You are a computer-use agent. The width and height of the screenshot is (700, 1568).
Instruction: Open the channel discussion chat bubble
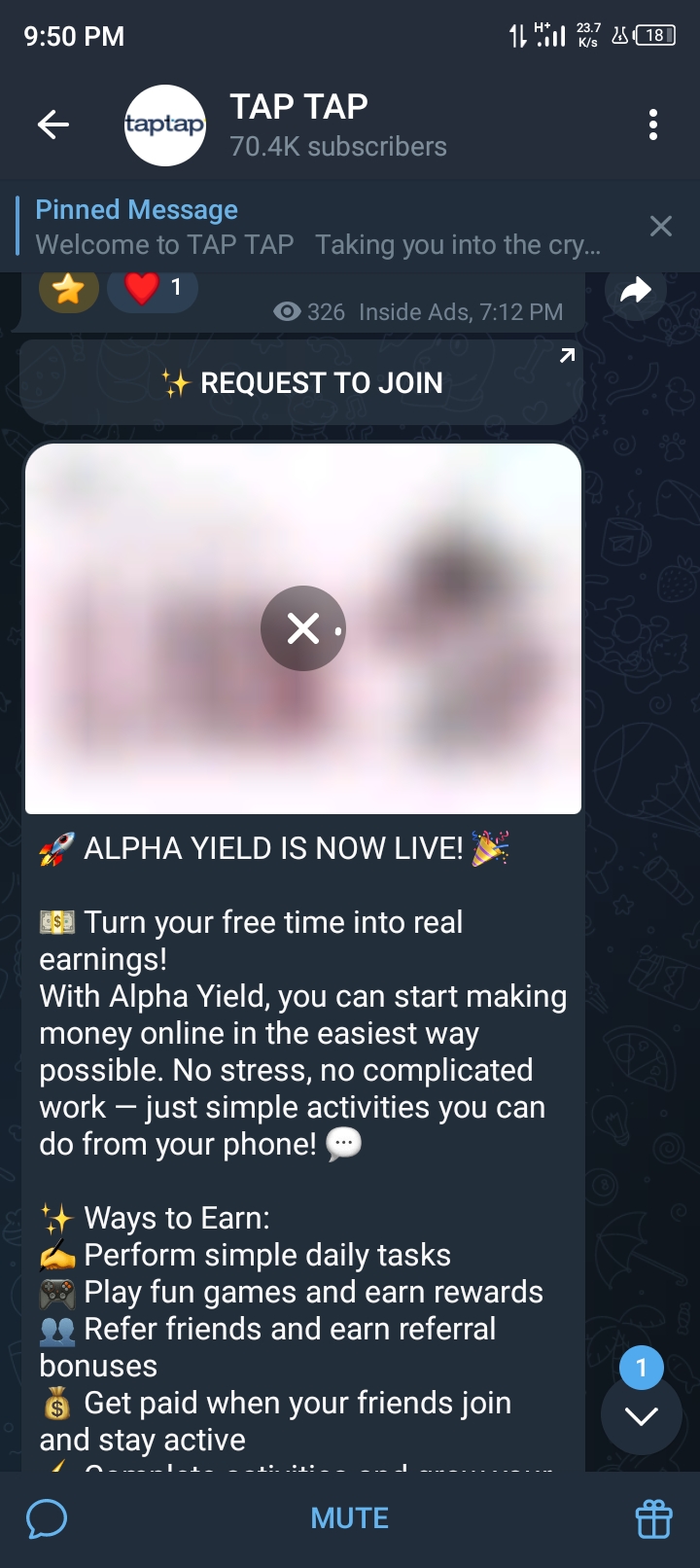coord(47,1518)
